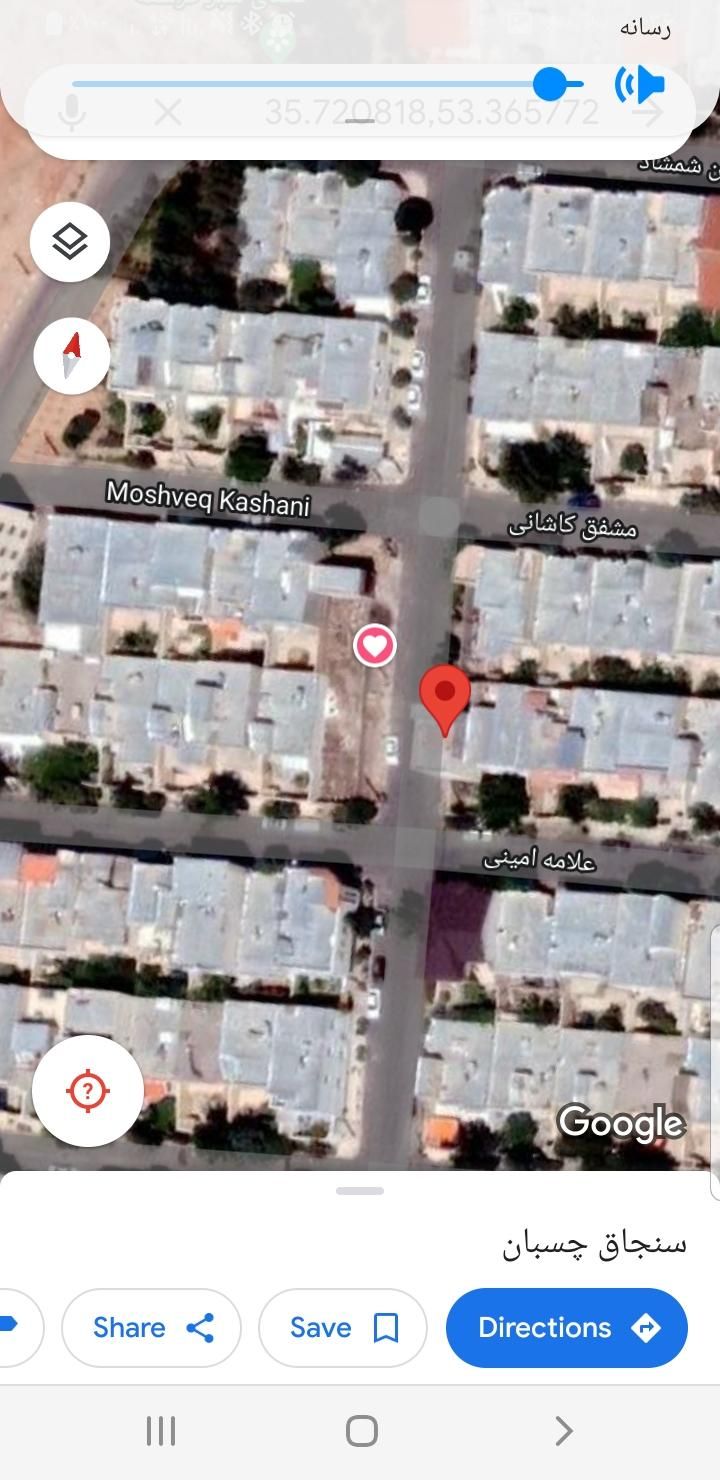Image resolution: width=720 pixels, height=1480 pixels.
Task: Go to the home screen
Action: (x=361, y=1431)
